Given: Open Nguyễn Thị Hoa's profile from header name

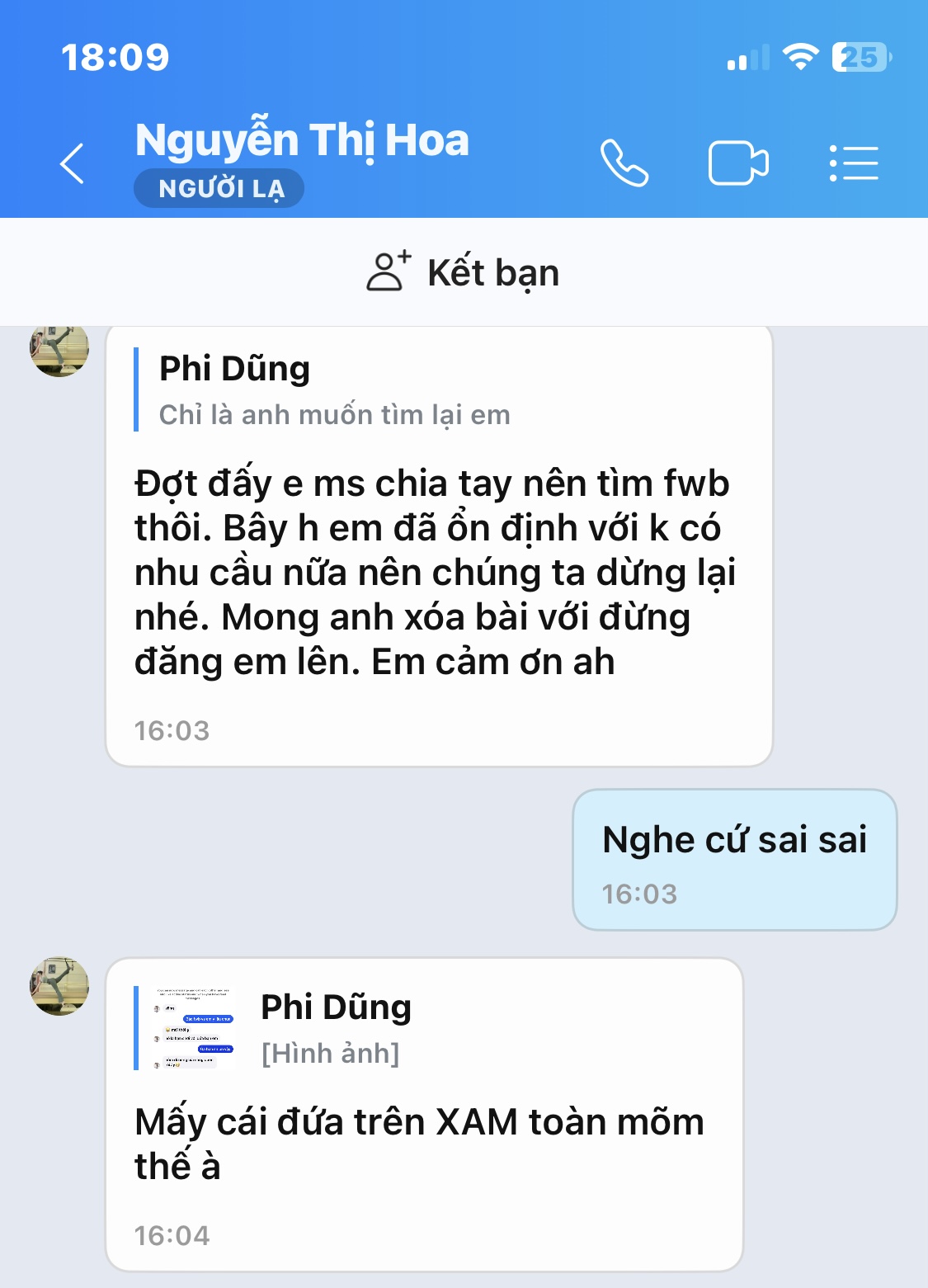Looking at the screenshot, I should pos(302,140).
